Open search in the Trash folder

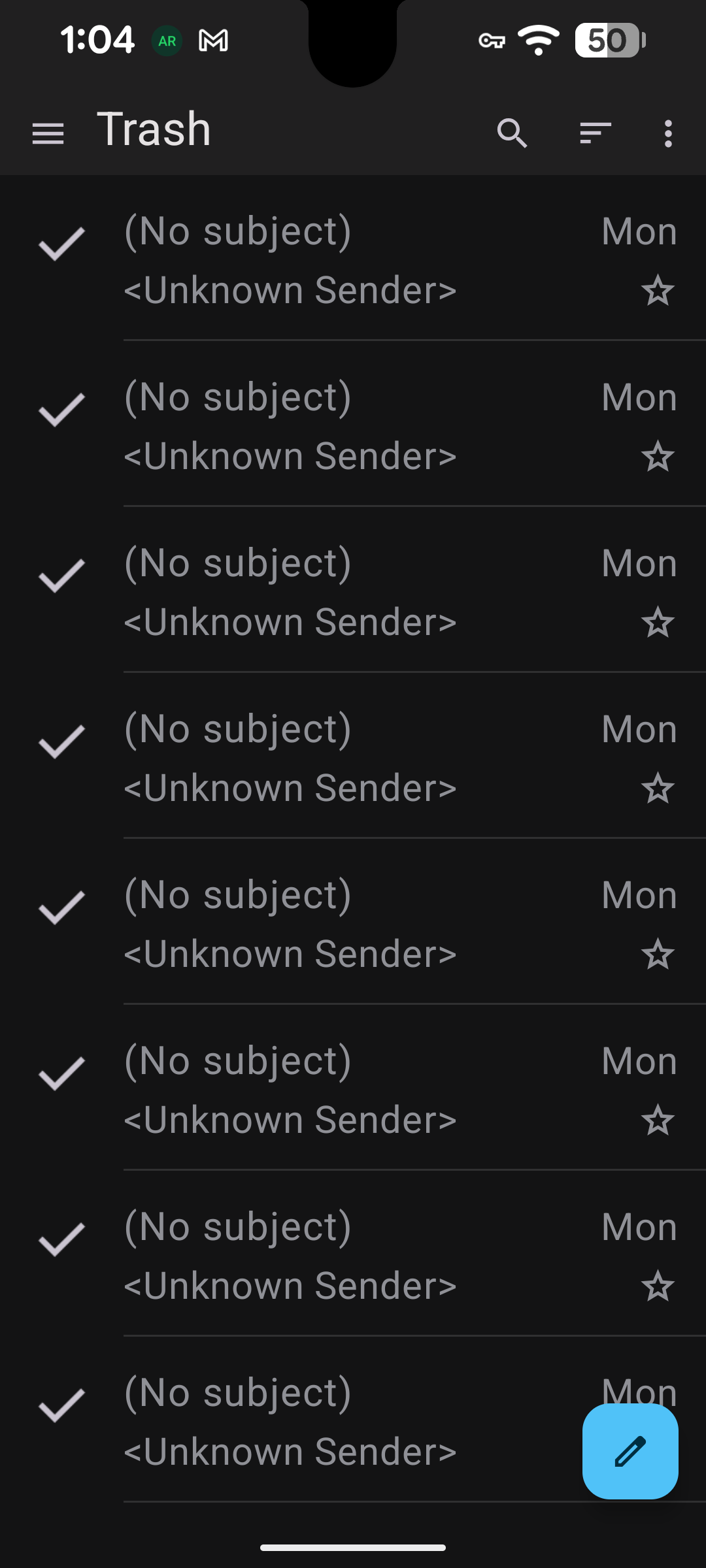click(512, 133)
